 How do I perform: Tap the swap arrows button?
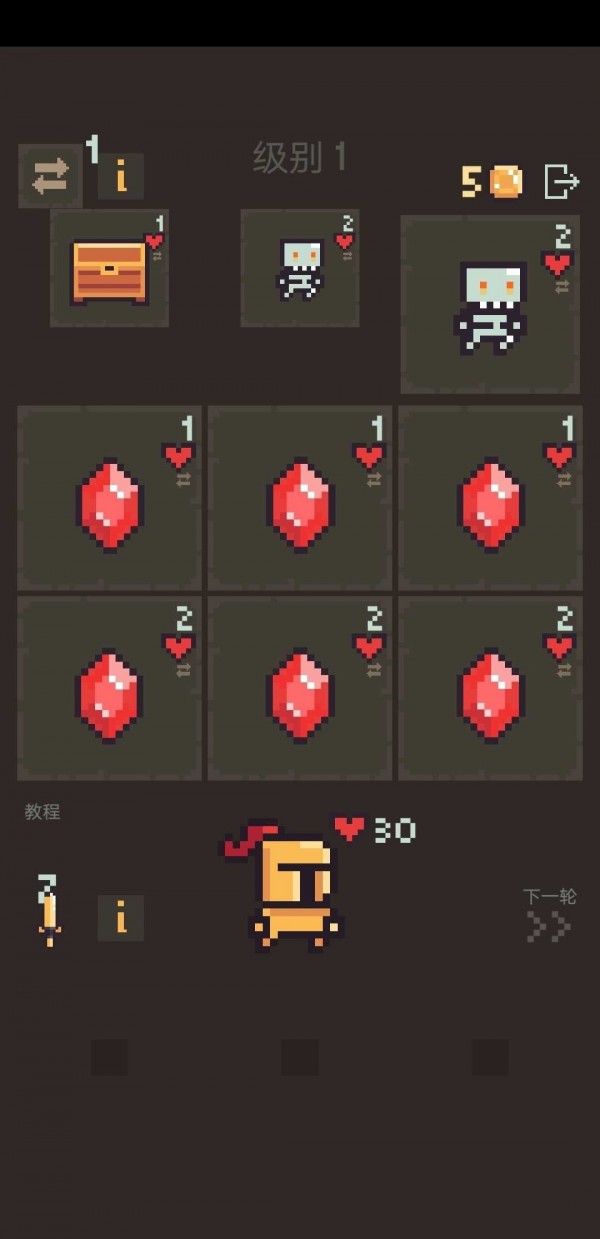tap(50, 176)
